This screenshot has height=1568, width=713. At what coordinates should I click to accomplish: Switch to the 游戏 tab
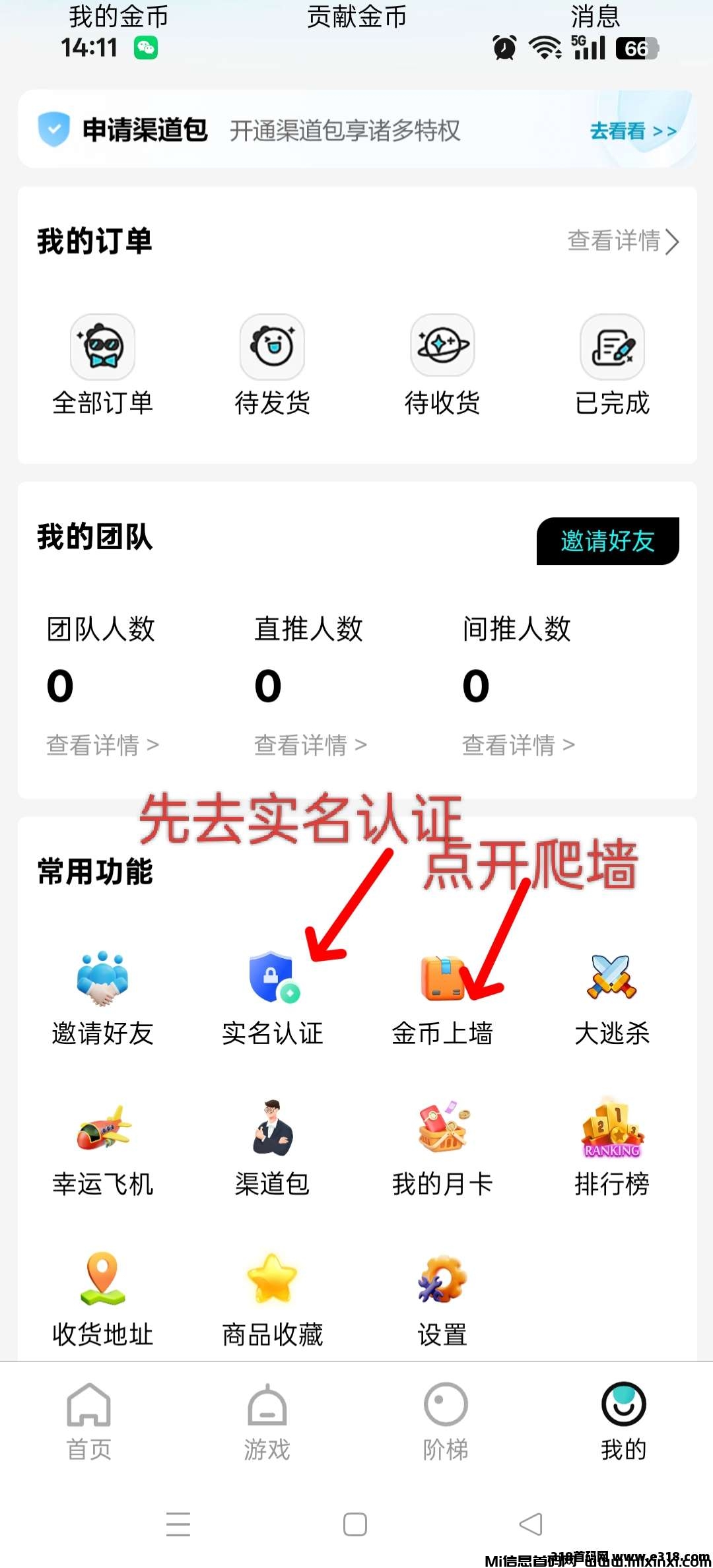pos(267,1421)
